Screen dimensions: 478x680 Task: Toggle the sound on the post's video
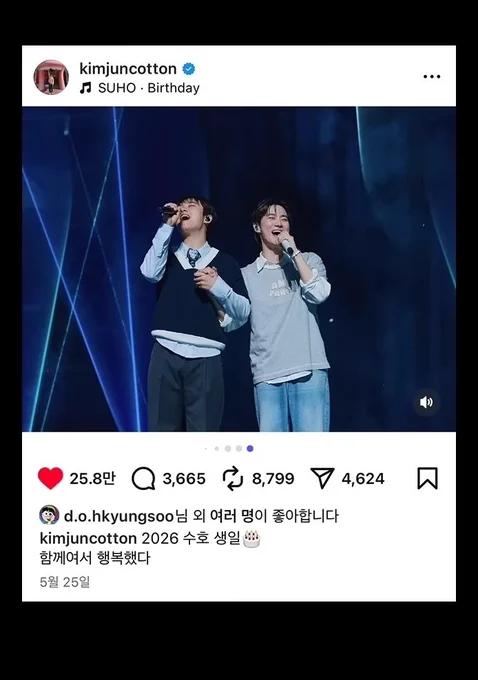pos(426,402)
